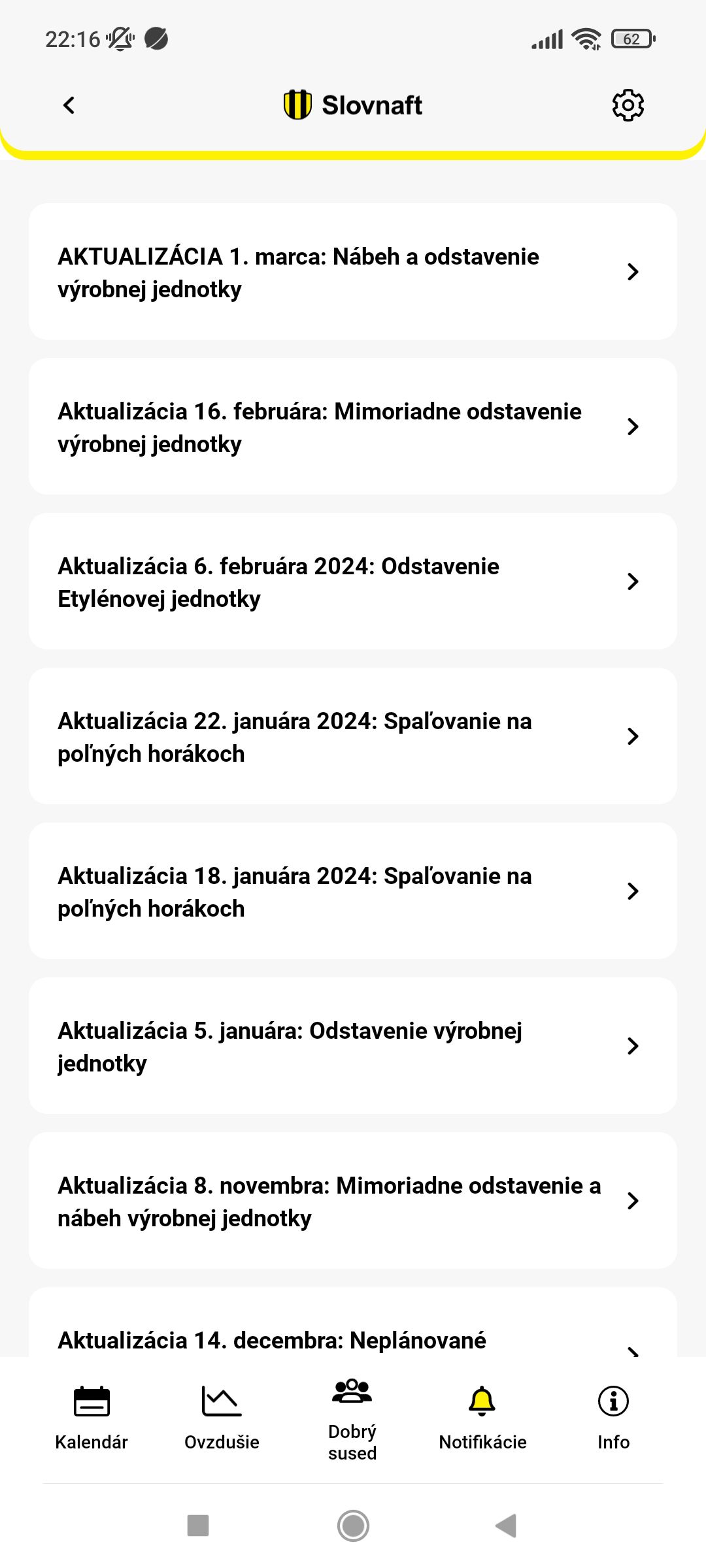Image resolution: width=706 pixels, height=1568 pixels.
Task: Open the 14. decembra update
Action: [x=353, y=1323]
